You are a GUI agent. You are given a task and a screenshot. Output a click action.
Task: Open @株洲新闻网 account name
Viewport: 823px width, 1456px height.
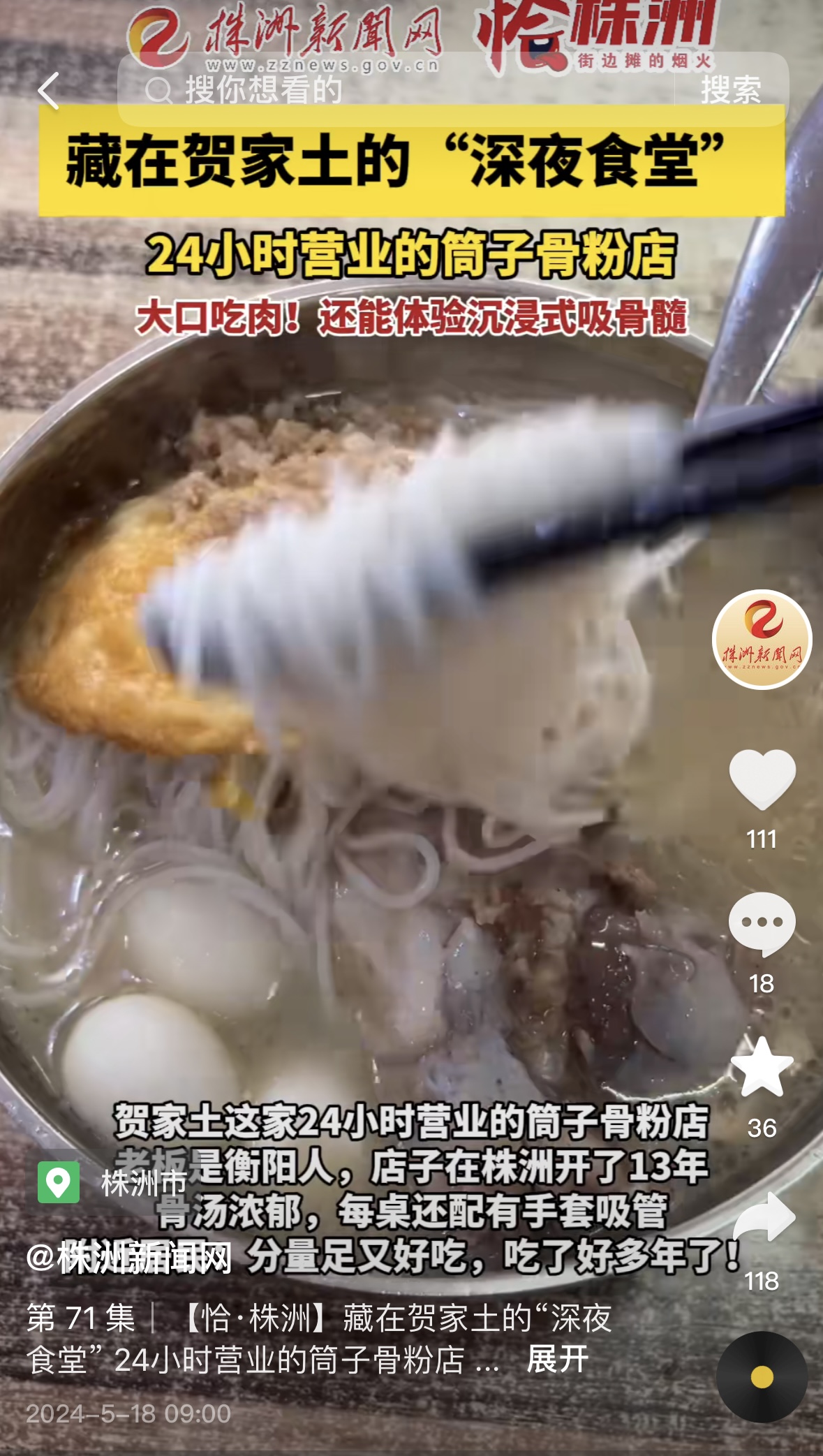pyautogui.click(x=129, y=1258)
